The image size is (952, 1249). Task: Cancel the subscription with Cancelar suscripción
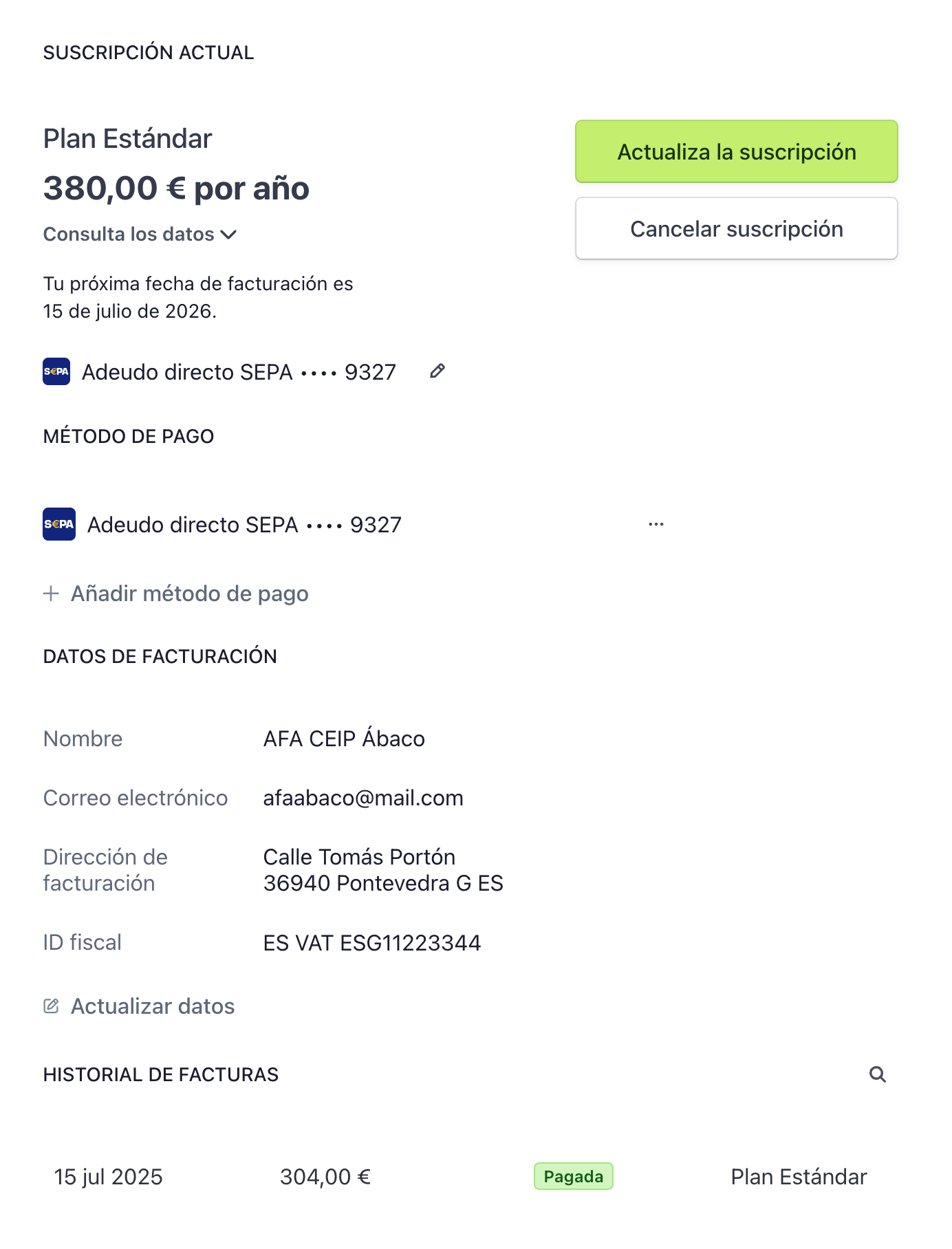pos(736,229)
